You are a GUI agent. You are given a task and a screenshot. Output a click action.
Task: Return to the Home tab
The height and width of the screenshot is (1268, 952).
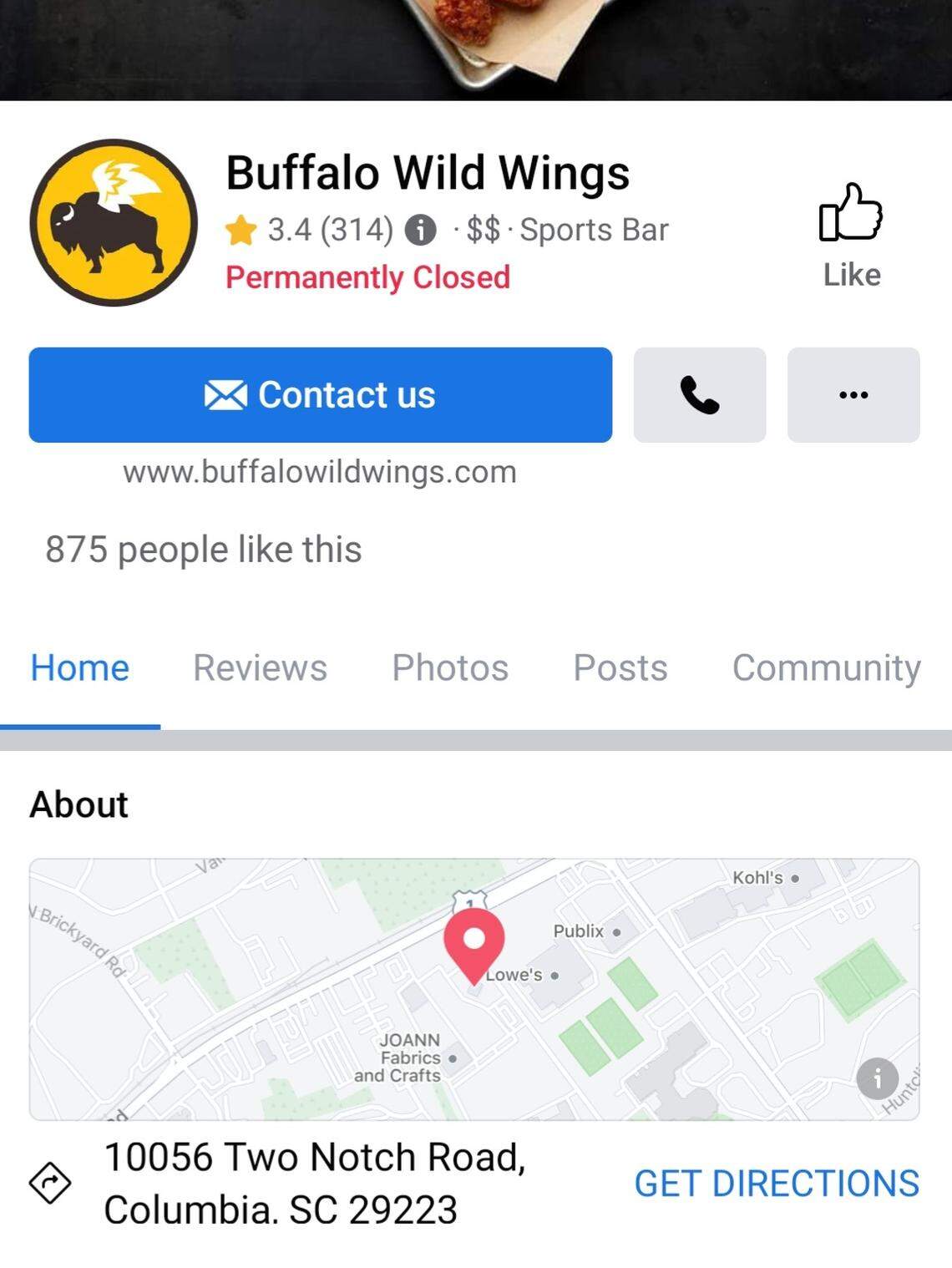78,667
